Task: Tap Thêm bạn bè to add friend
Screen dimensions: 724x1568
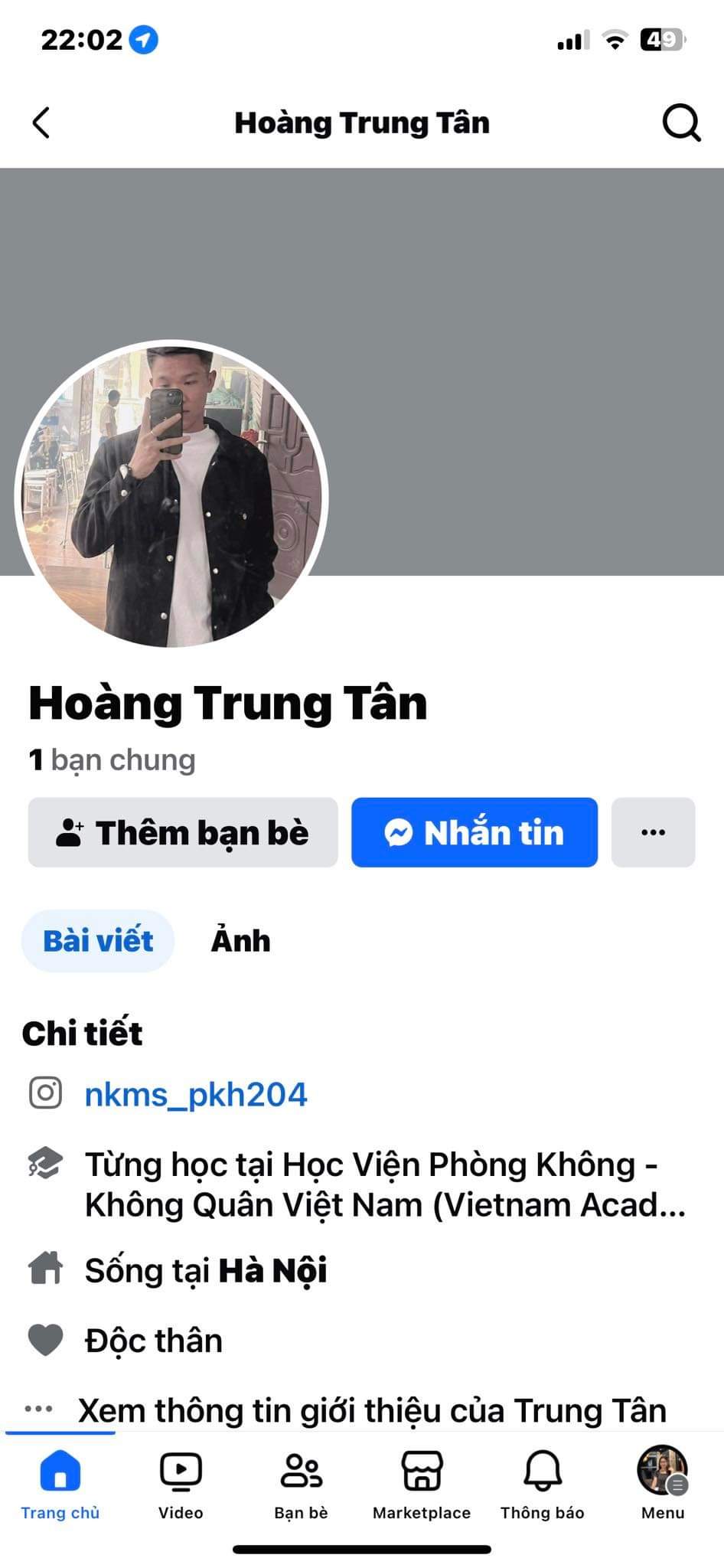Action: tap(183, 832)
